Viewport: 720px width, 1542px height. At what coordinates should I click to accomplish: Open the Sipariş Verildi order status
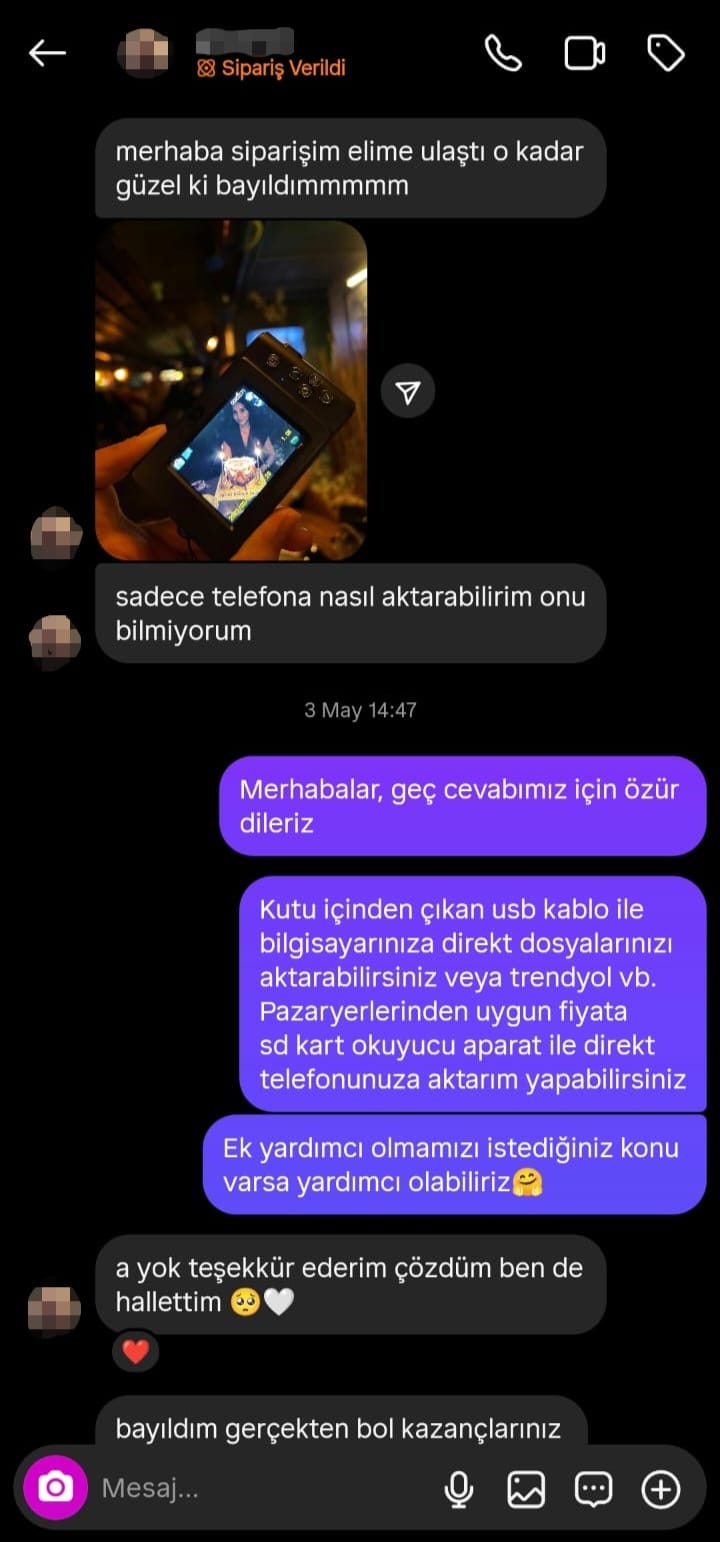272,68
